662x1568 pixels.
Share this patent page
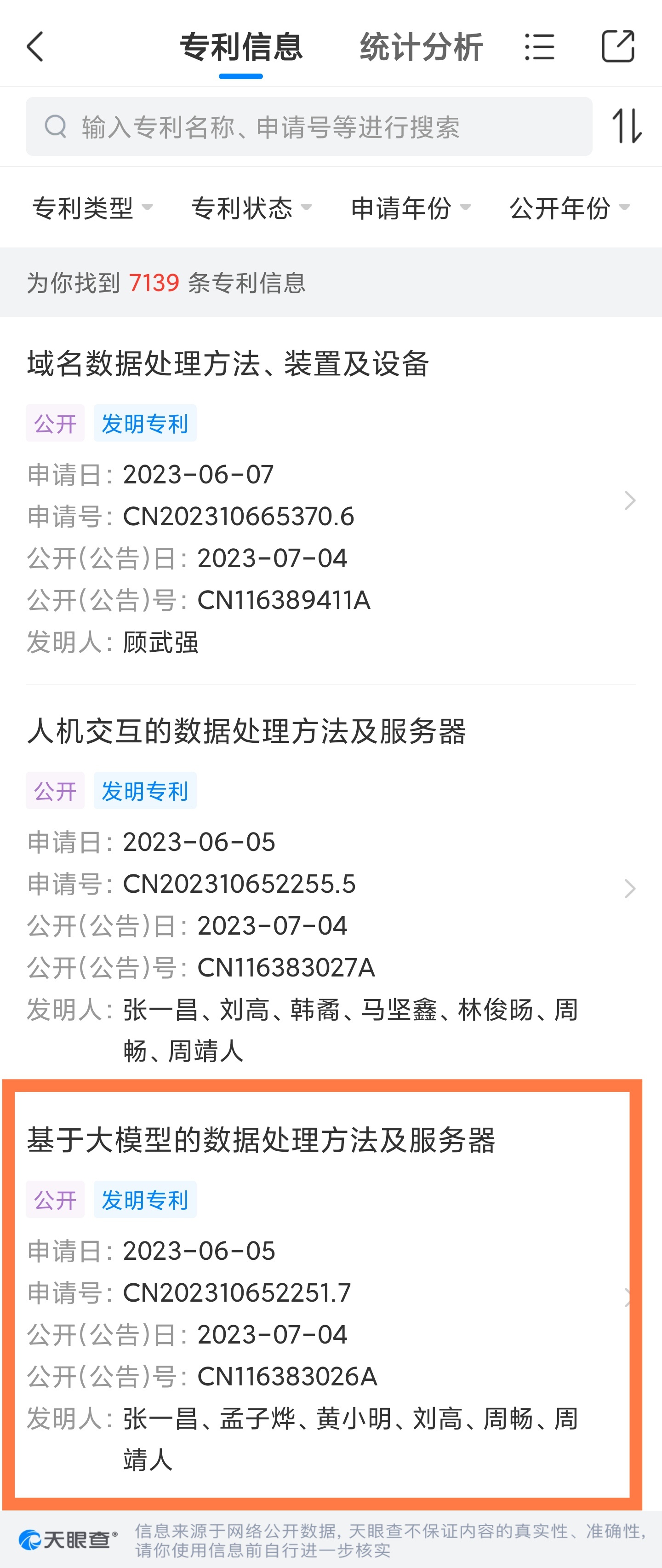617,47
